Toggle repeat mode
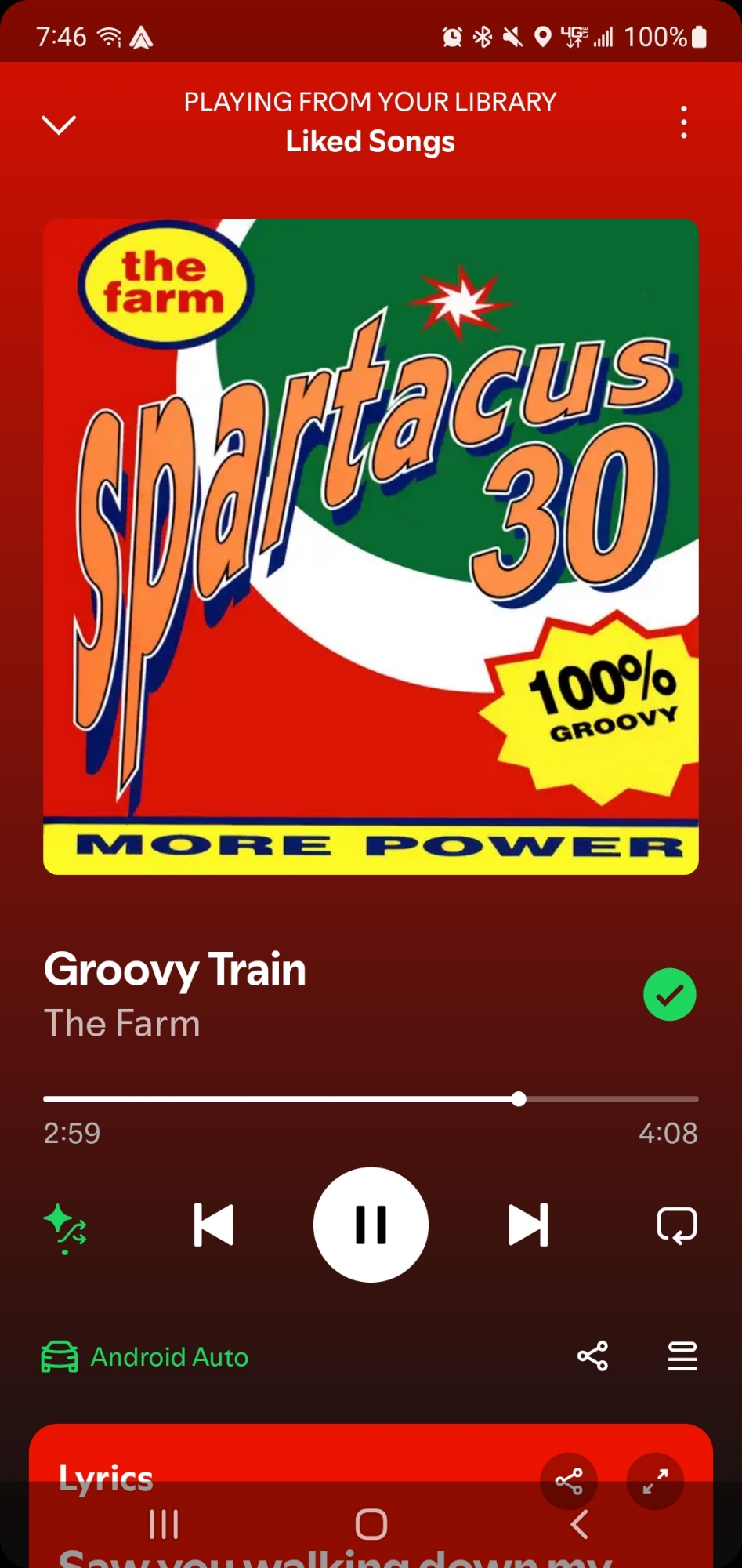Screen dimensions: 742x1568 click(x=677, y=1225)
